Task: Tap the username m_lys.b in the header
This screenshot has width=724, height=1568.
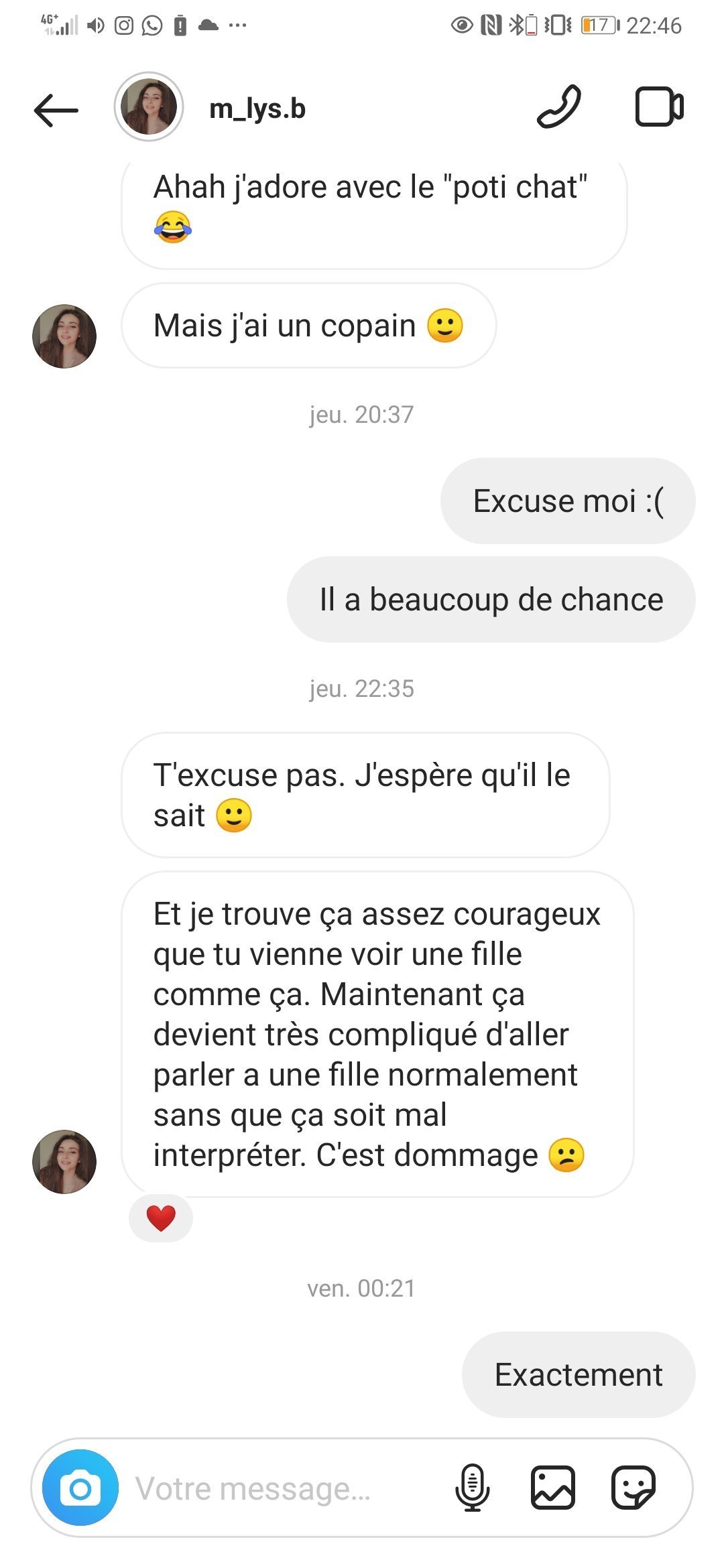Action: [257, 108]
